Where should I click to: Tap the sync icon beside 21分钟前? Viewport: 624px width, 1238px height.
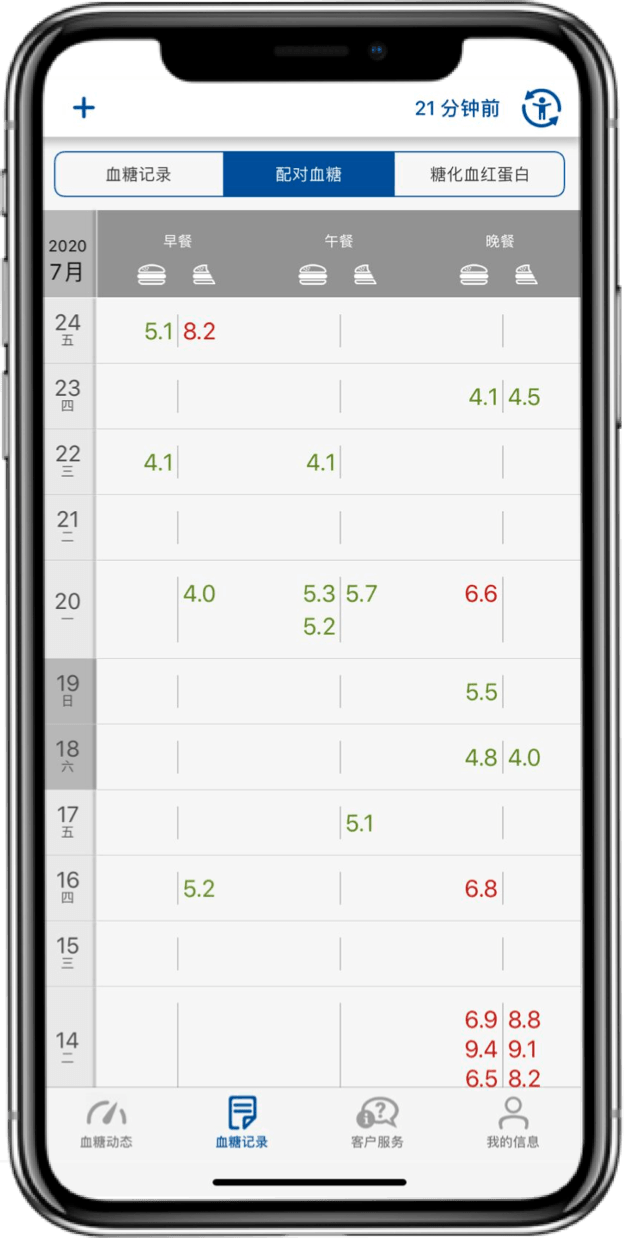click(x=541, y=108)
